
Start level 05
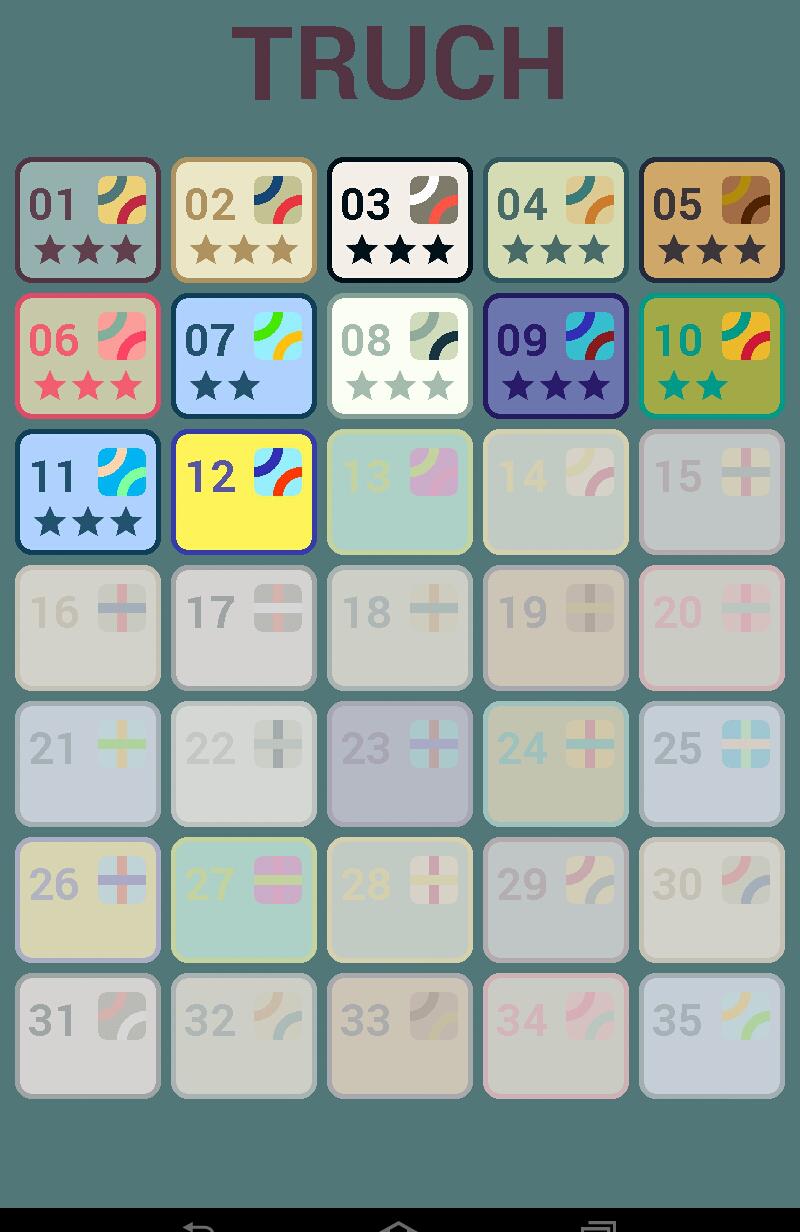[712, 220]
